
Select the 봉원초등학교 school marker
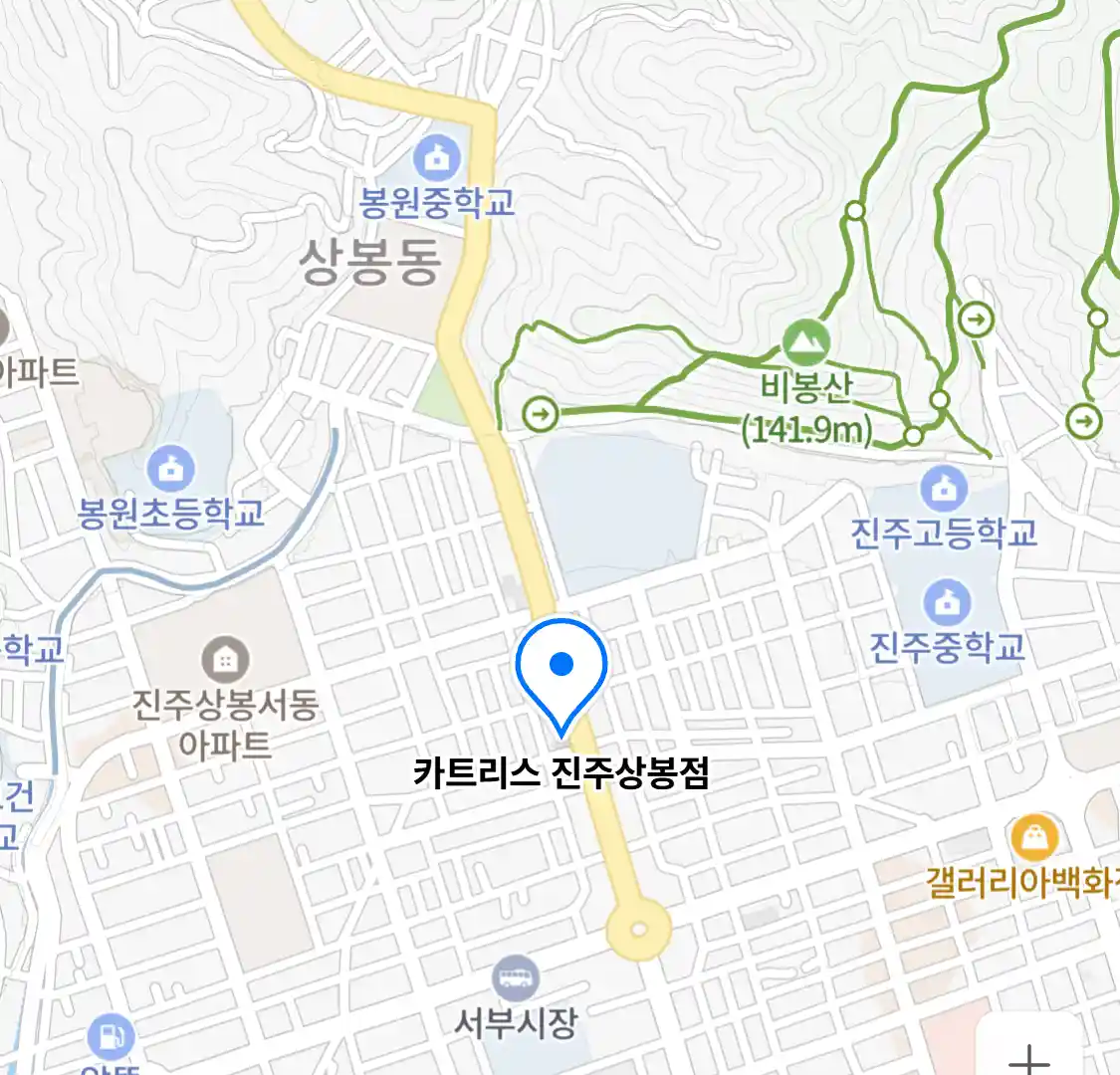click(x=170, y=469)
